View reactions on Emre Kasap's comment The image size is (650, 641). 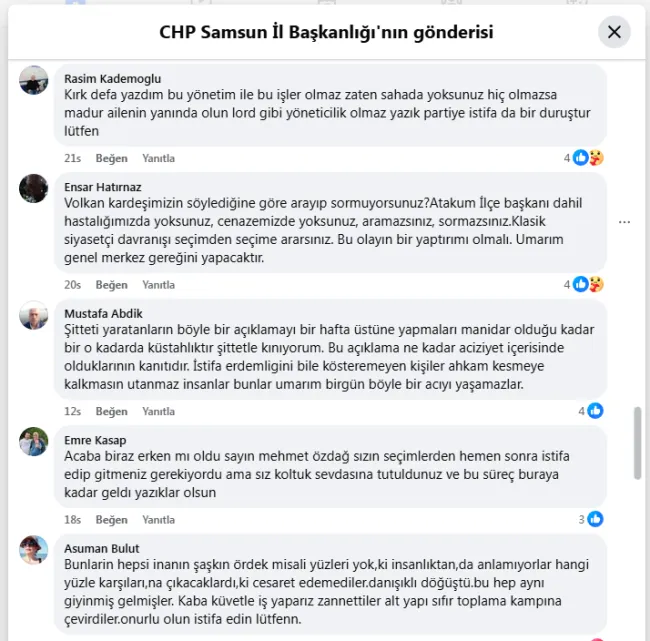591,519
